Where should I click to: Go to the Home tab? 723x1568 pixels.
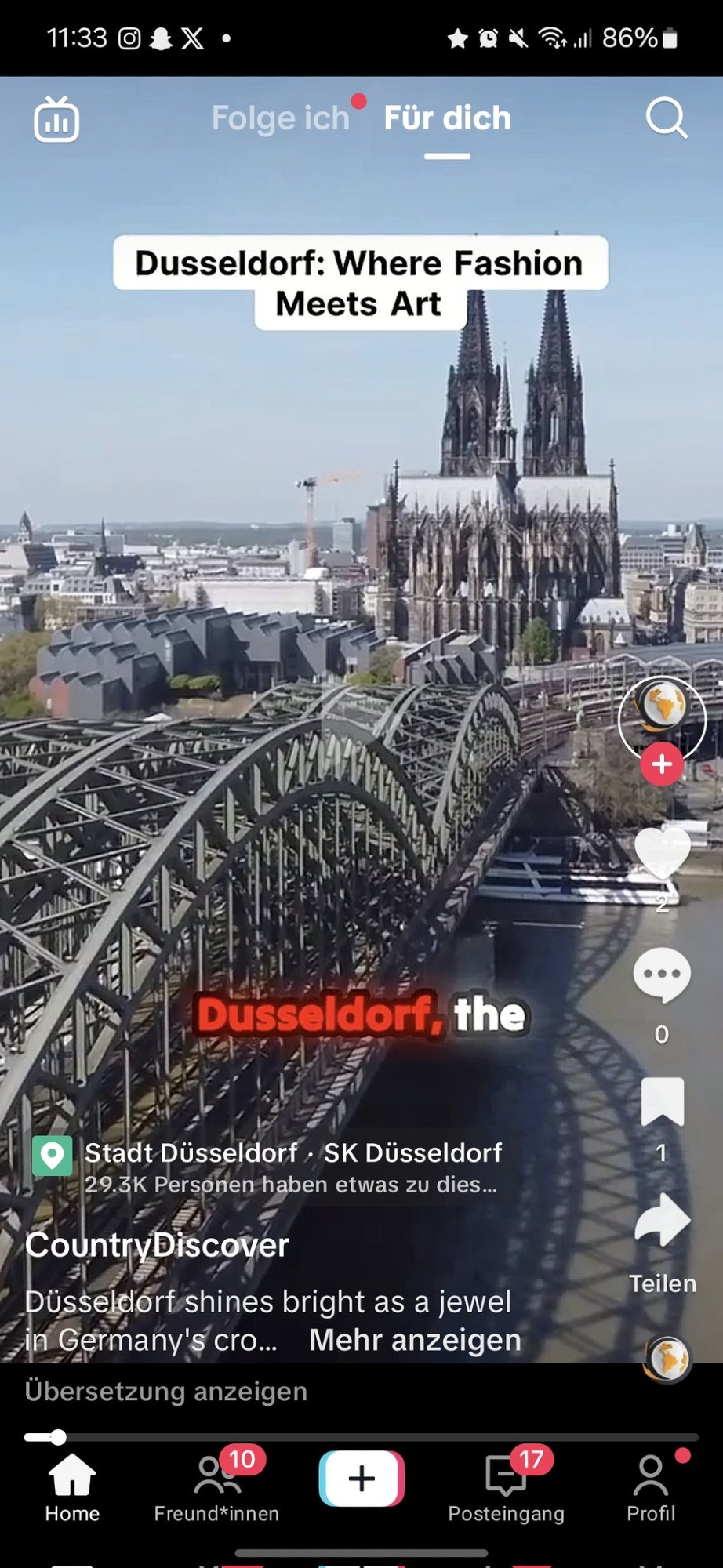pos(72,1486)
